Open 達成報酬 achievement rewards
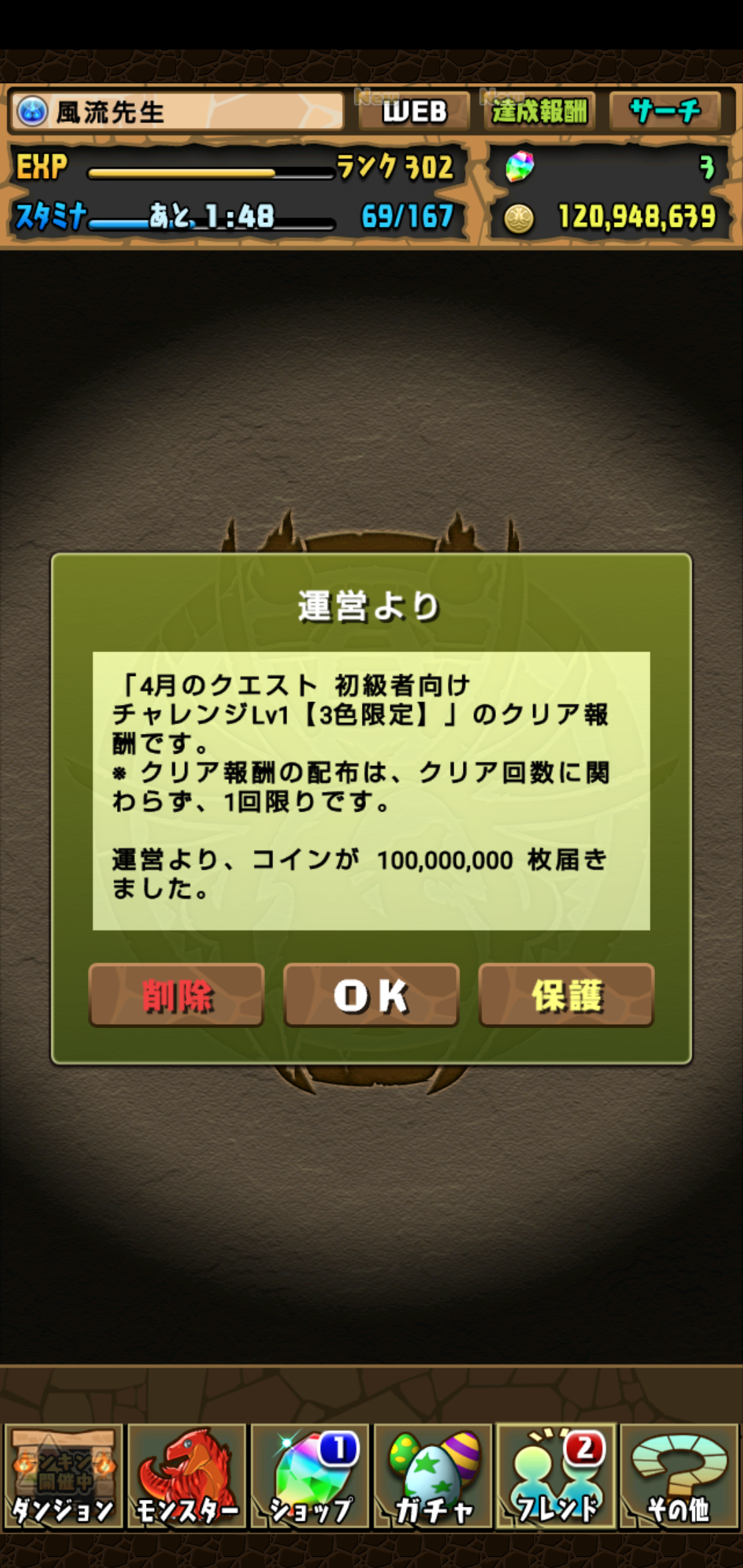 [540, 111]
